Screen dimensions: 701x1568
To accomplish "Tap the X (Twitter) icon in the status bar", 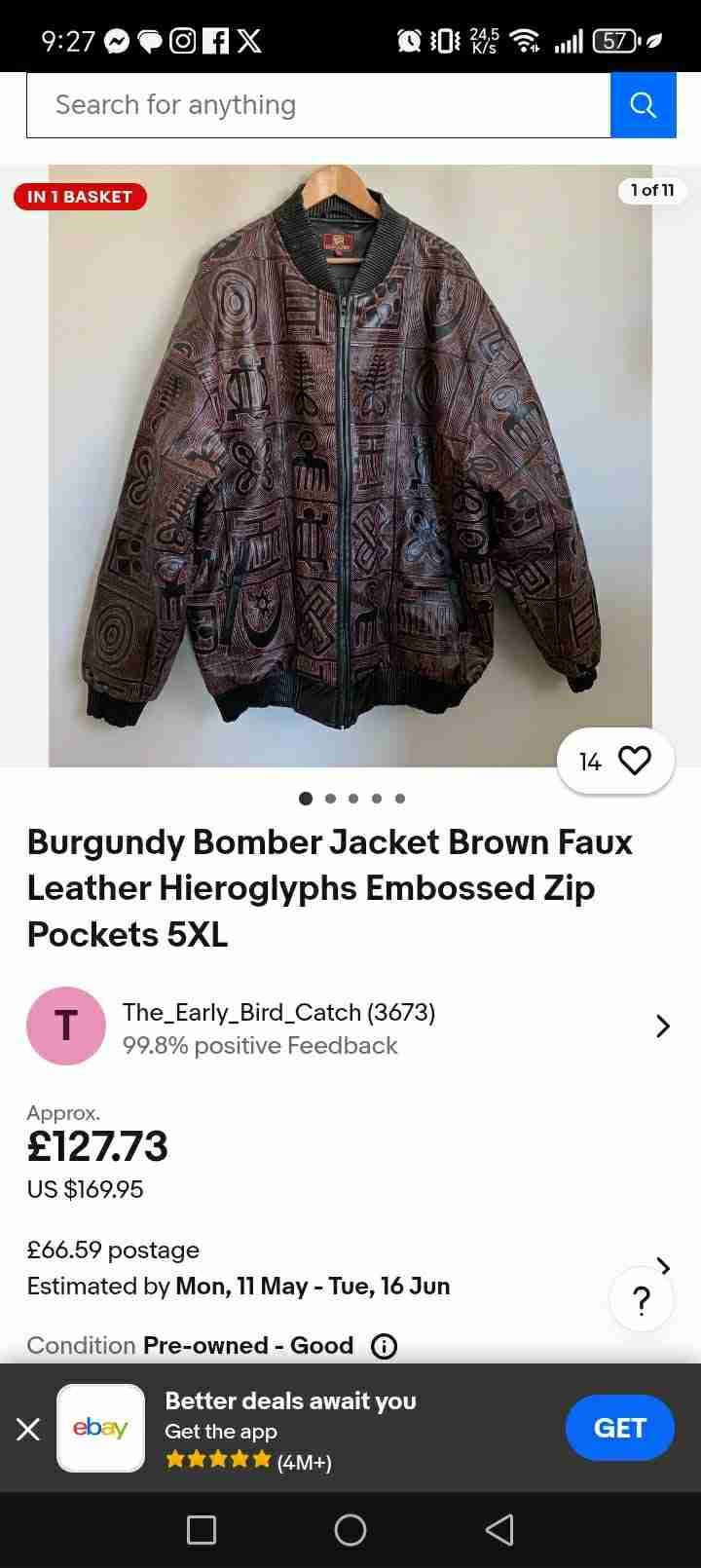I will 250,41.
